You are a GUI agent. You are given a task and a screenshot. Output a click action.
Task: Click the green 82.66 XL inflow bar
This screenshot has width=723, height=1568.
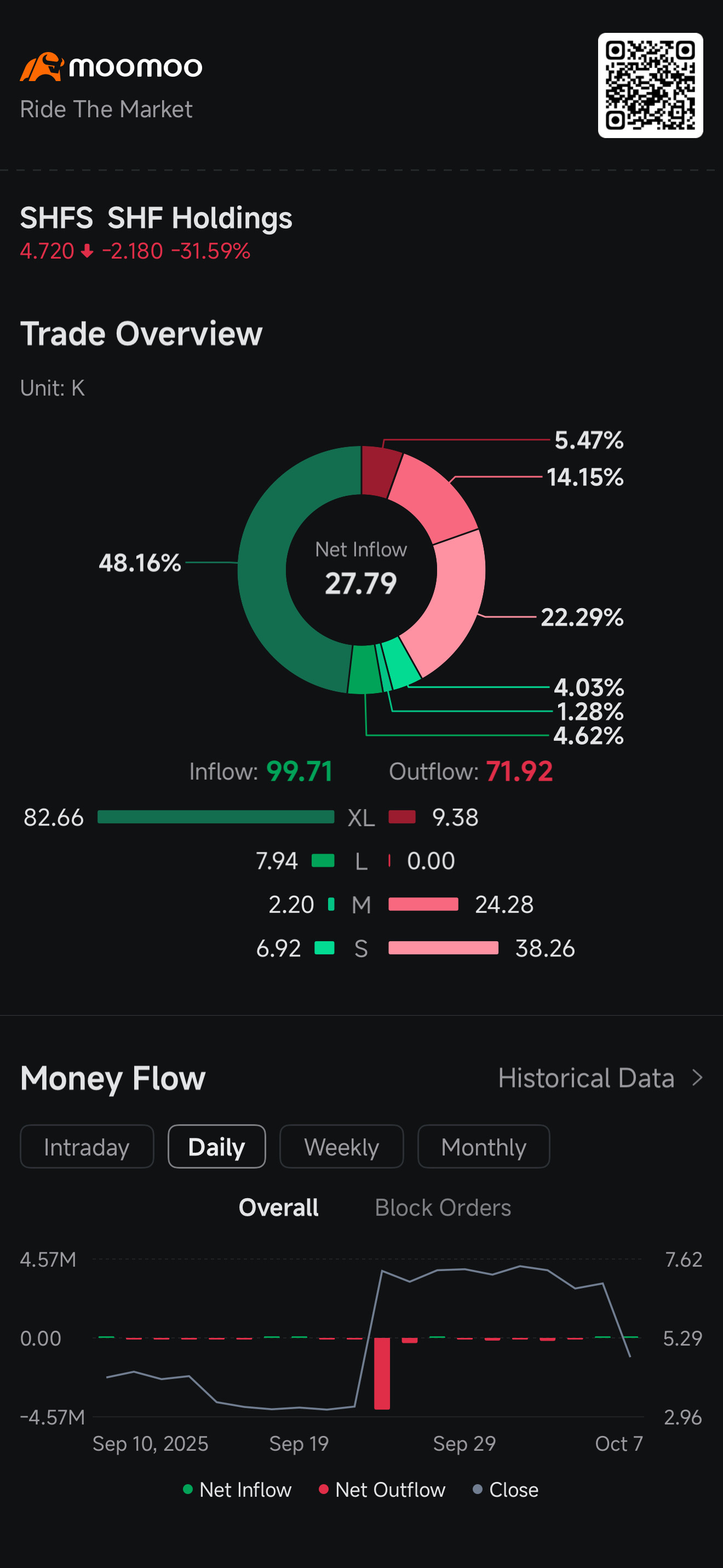[x=216, y=817]
